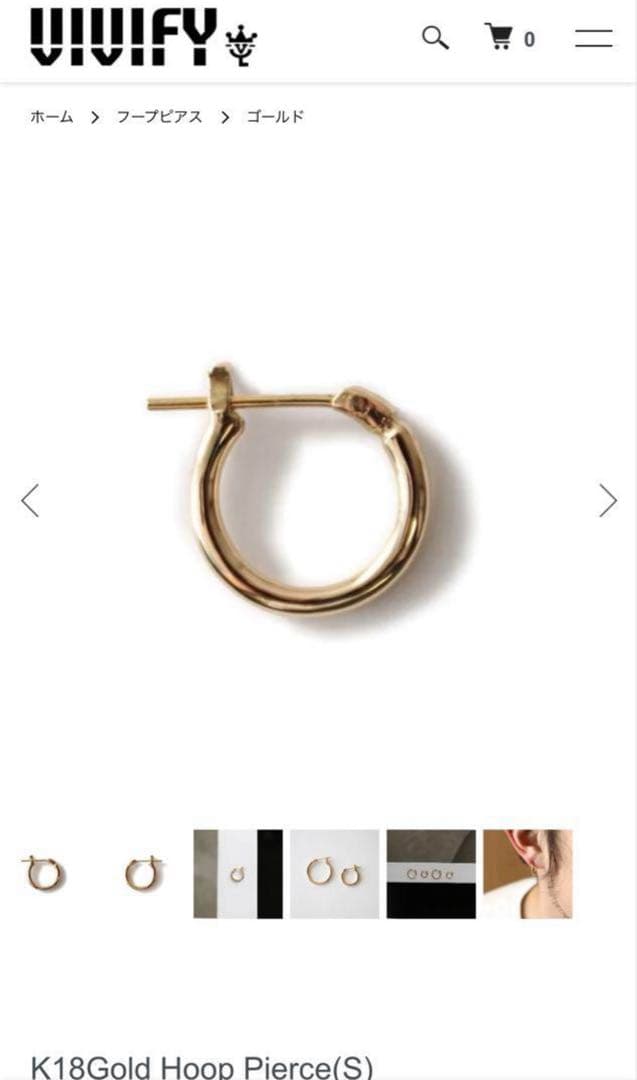
Task: Open フープピアス breadcrumb category
Action: tap(159, 117)
